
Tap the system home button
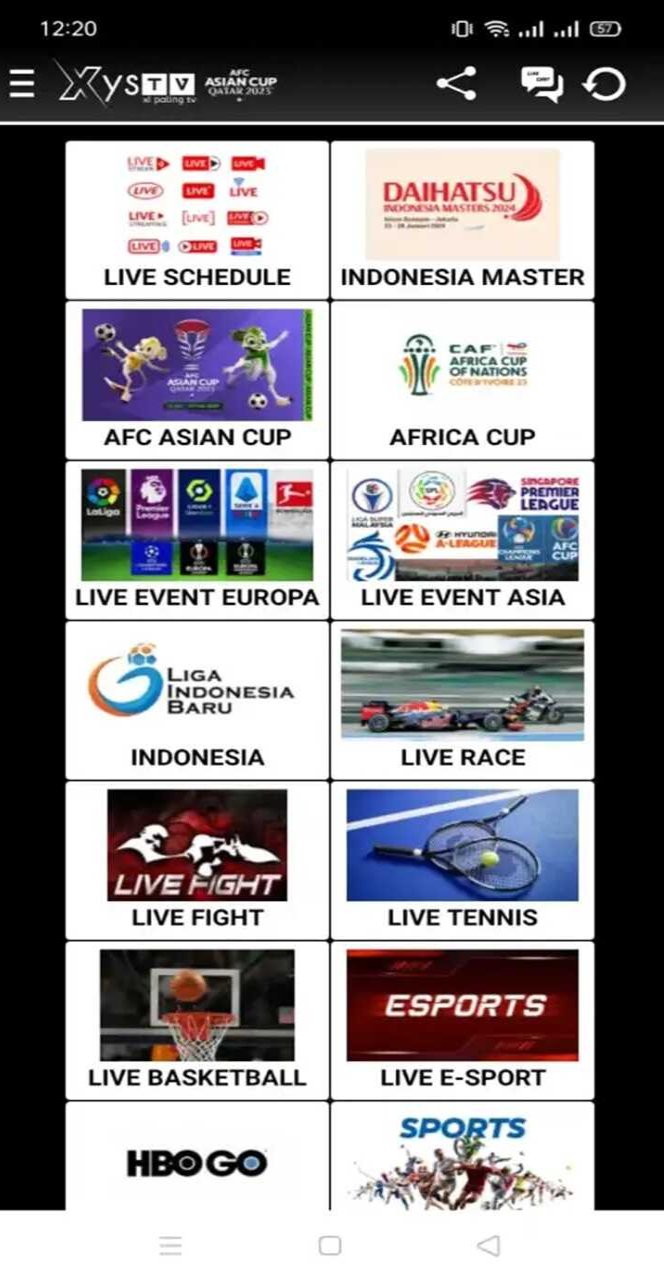click(x=330, y=1245)
